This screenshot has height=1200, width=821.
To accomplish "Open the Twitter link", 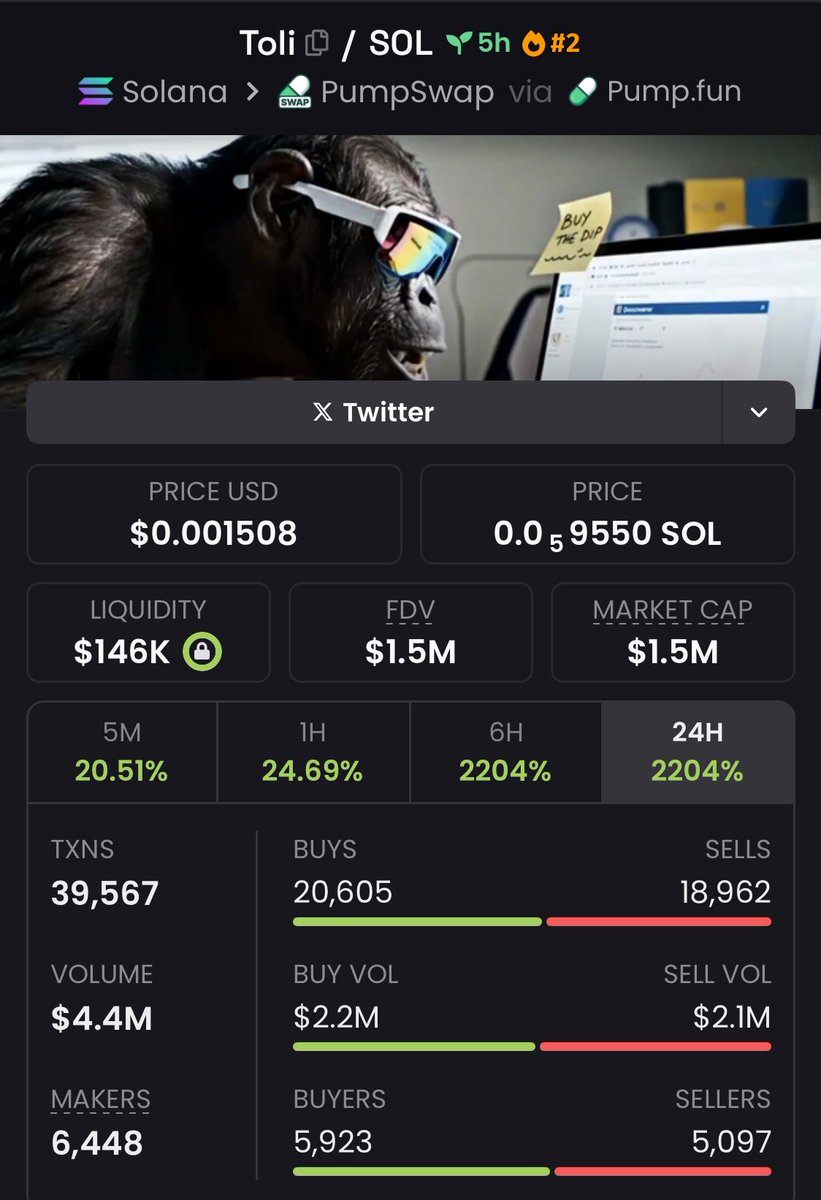I will click(x=374, y=412).
